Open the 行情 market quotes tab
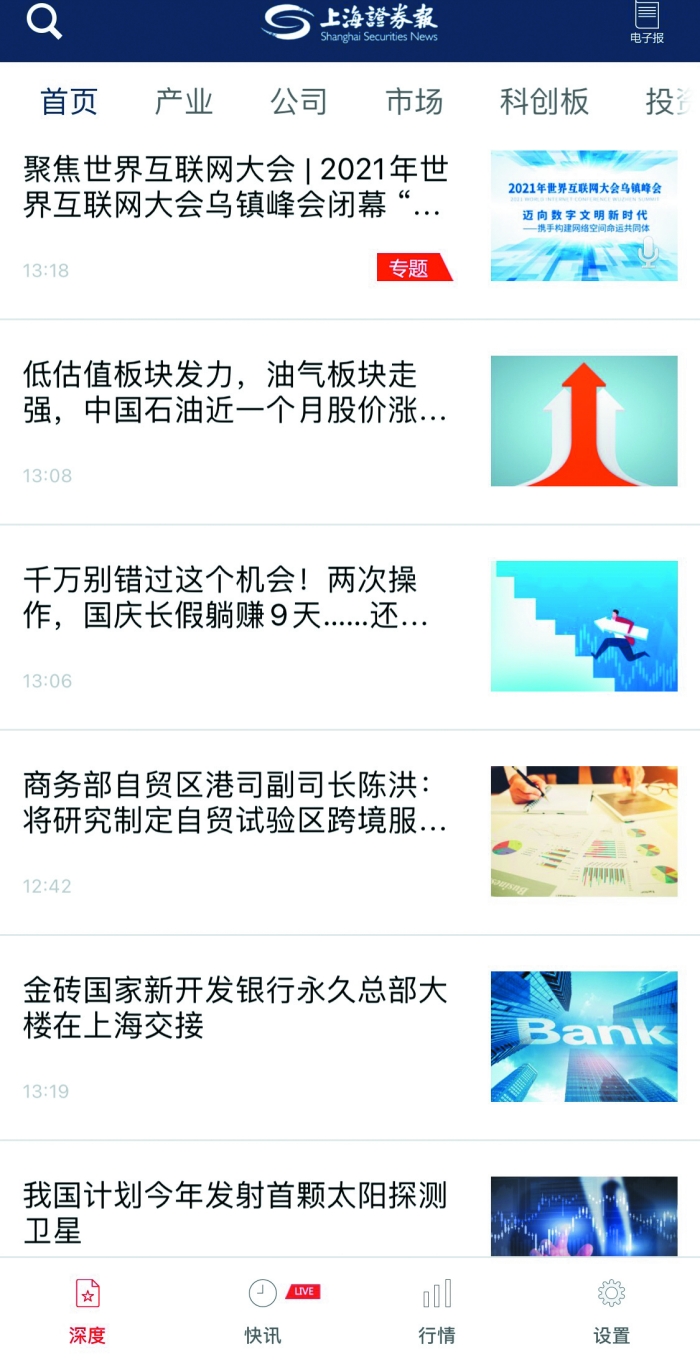Image resolution: width=700 pixels, height=1370 pixels. point(437,1310)
